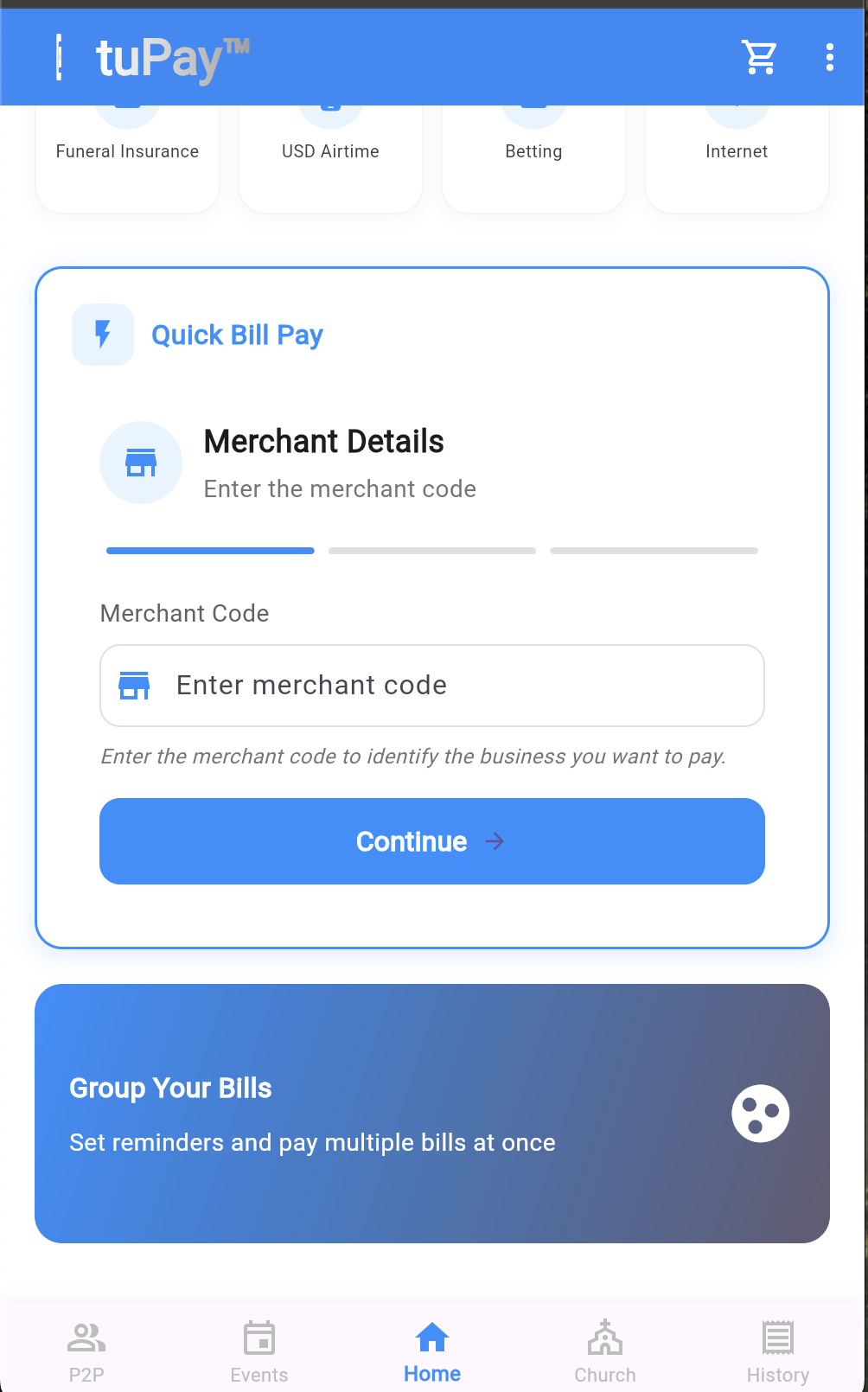Image resolution: width=868 pixels, height=1392 pixels.
Task: Open History via the receipt icon
Action: pos(776,1337)
